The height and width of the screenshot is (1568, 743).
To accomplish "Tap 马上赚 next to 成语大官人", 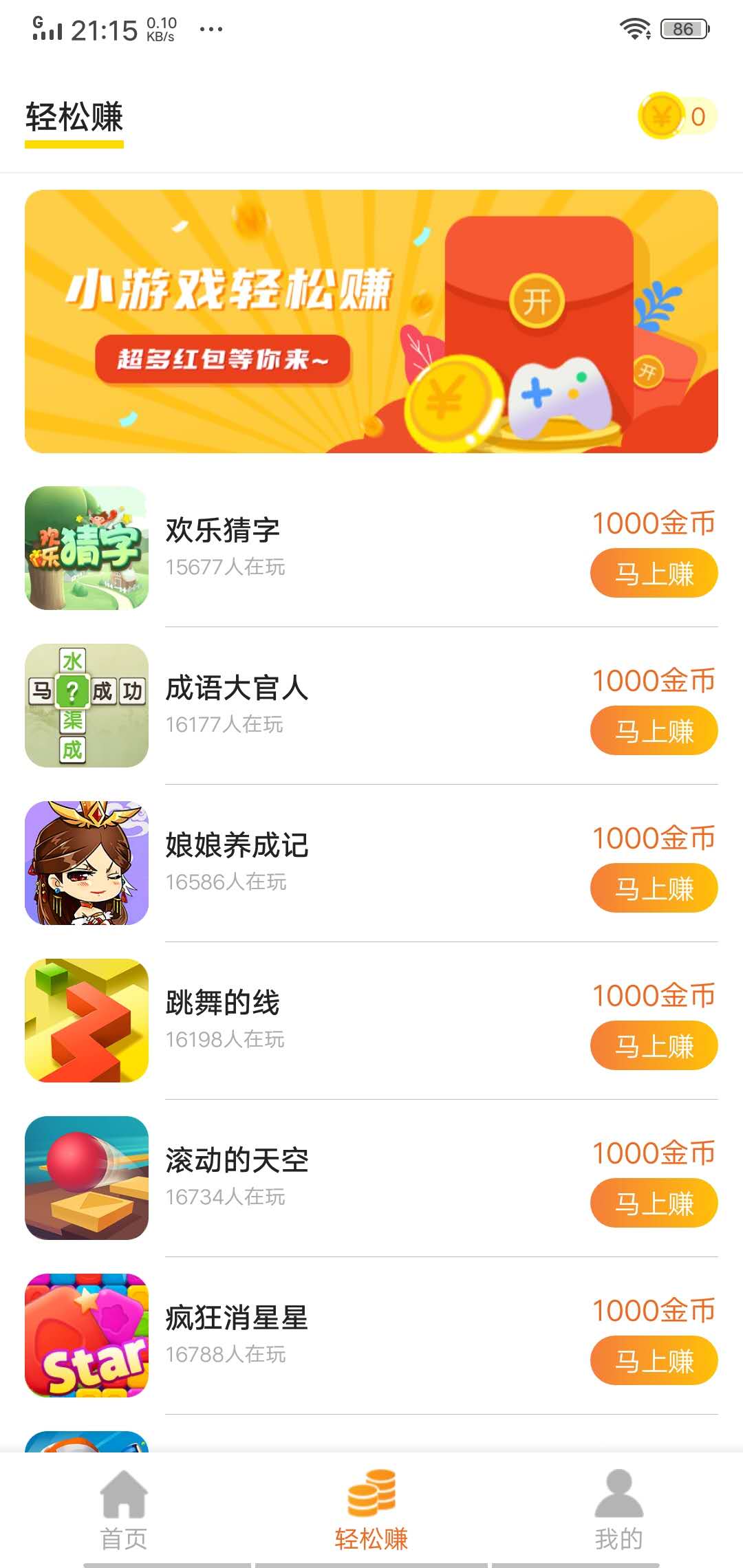I will pos(654,730).
